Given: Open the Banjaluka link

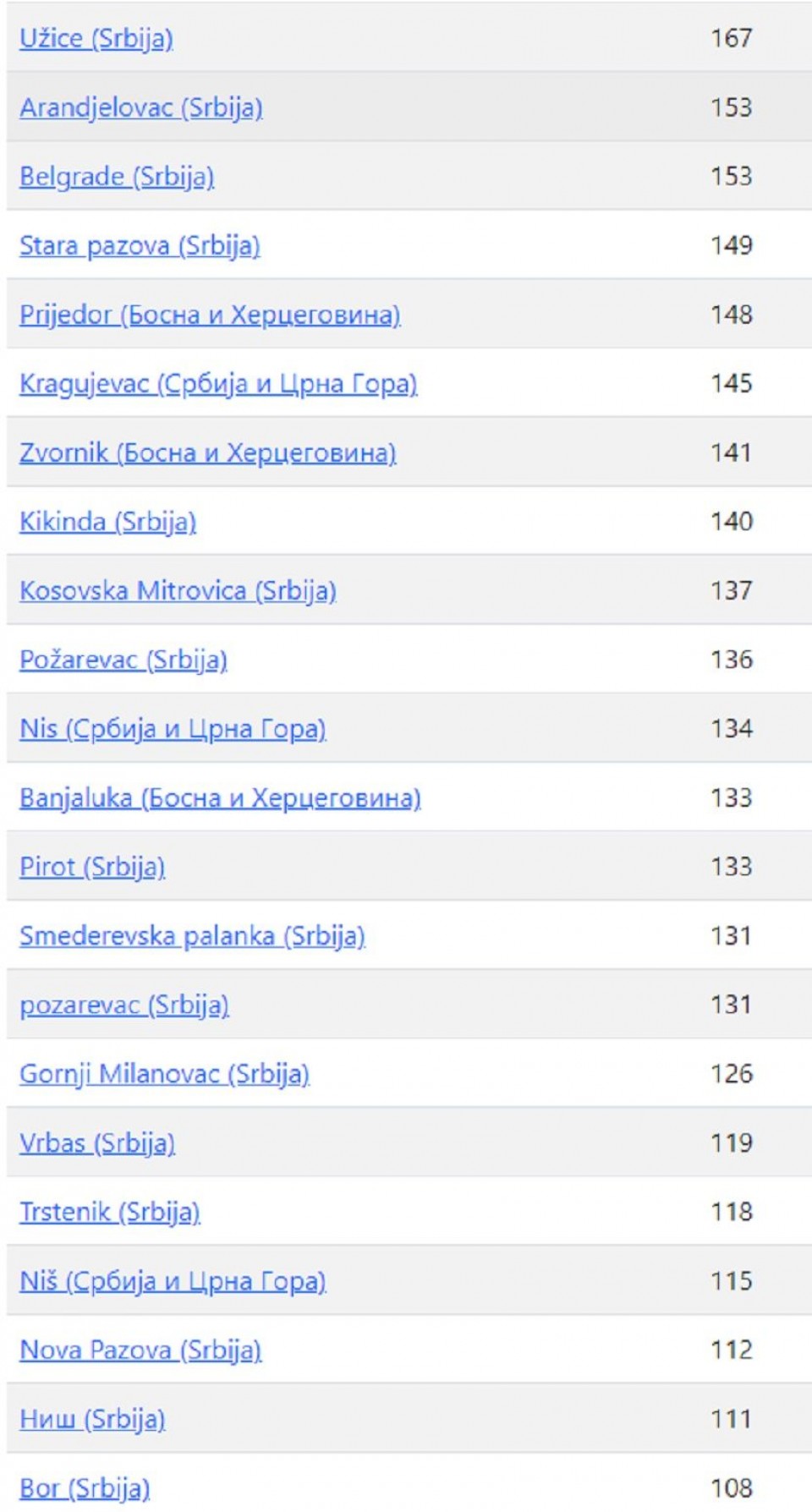Looking at the screenshot, I should point(220,798).
